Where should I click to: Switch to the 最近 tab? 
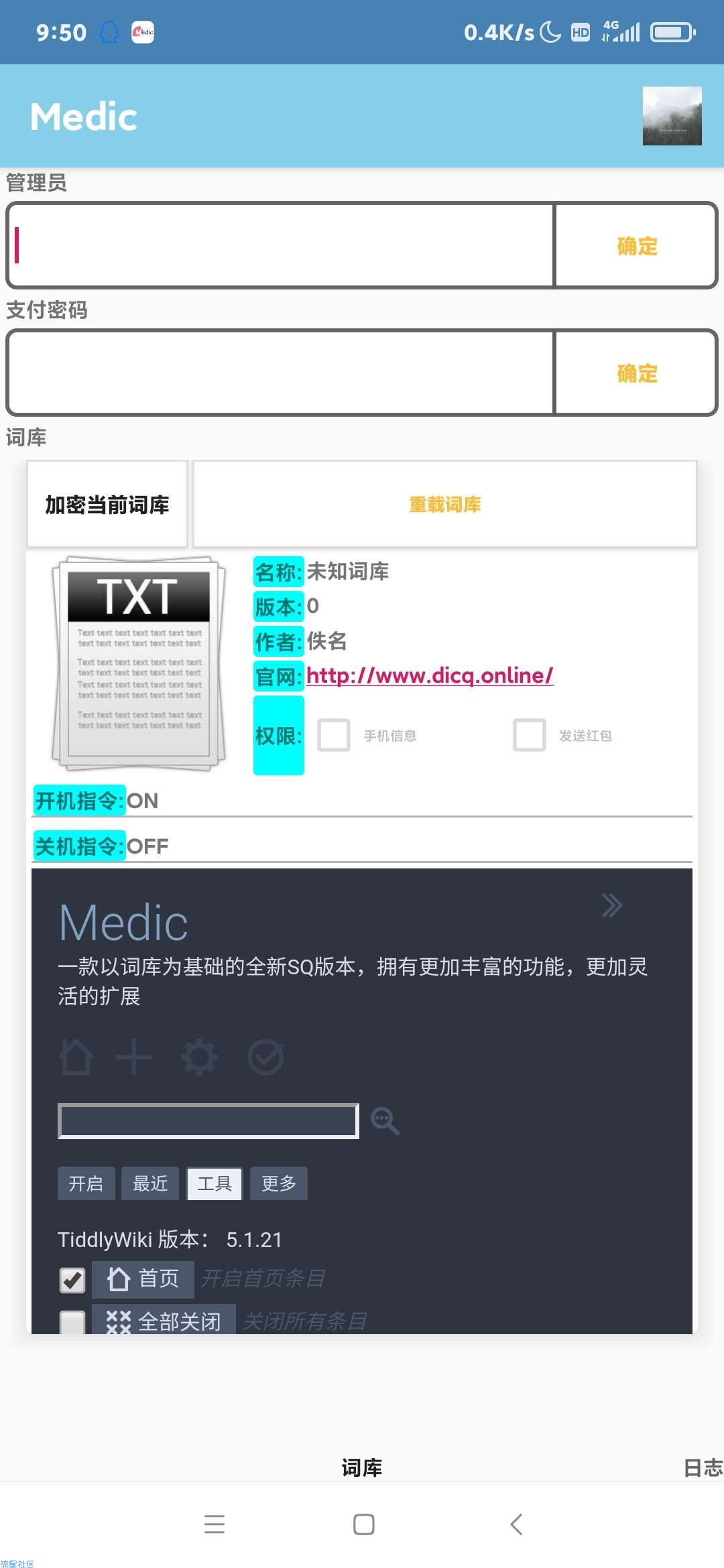click(150, 1183)
